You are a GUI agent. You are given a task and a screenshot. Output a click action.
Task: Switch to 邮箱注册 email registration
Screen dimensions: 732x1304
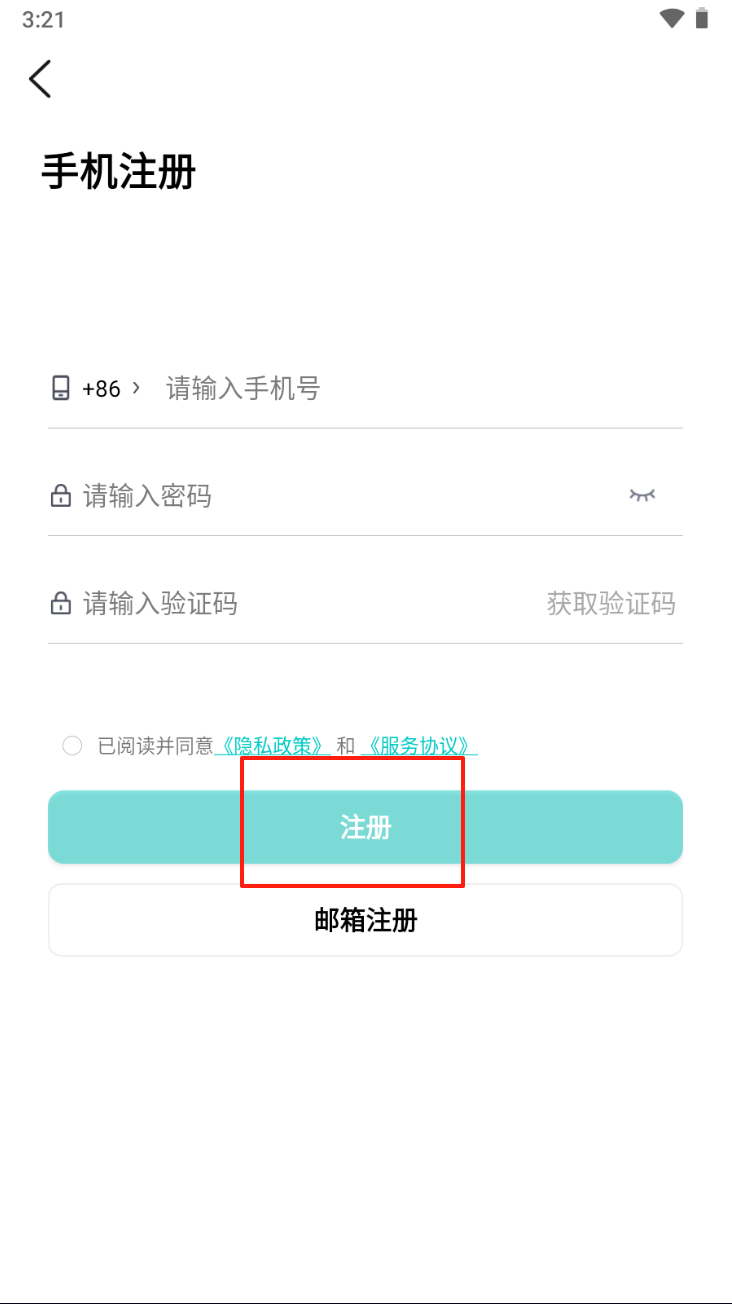pos(365,921)
